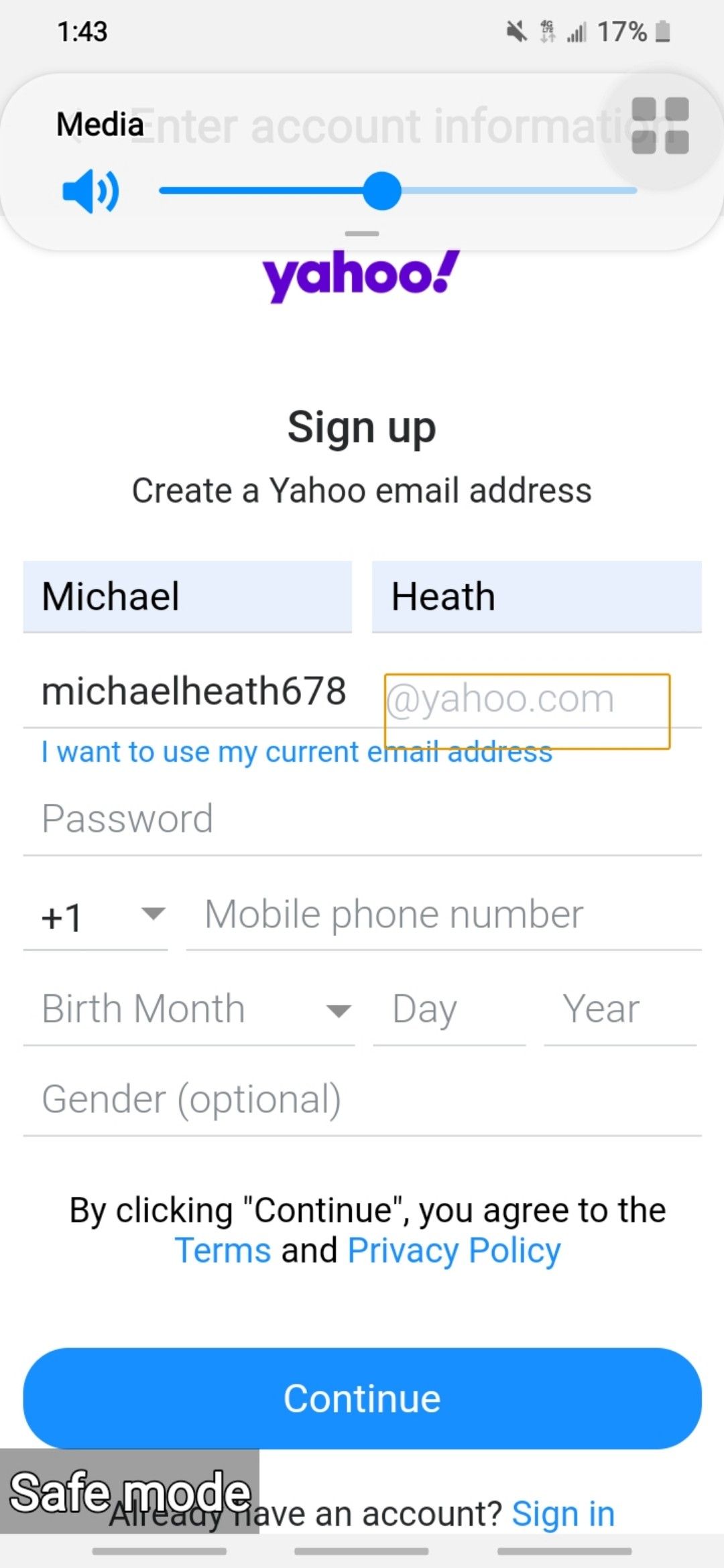
Task: Focus the Password field
Action: tap(362, 819)
